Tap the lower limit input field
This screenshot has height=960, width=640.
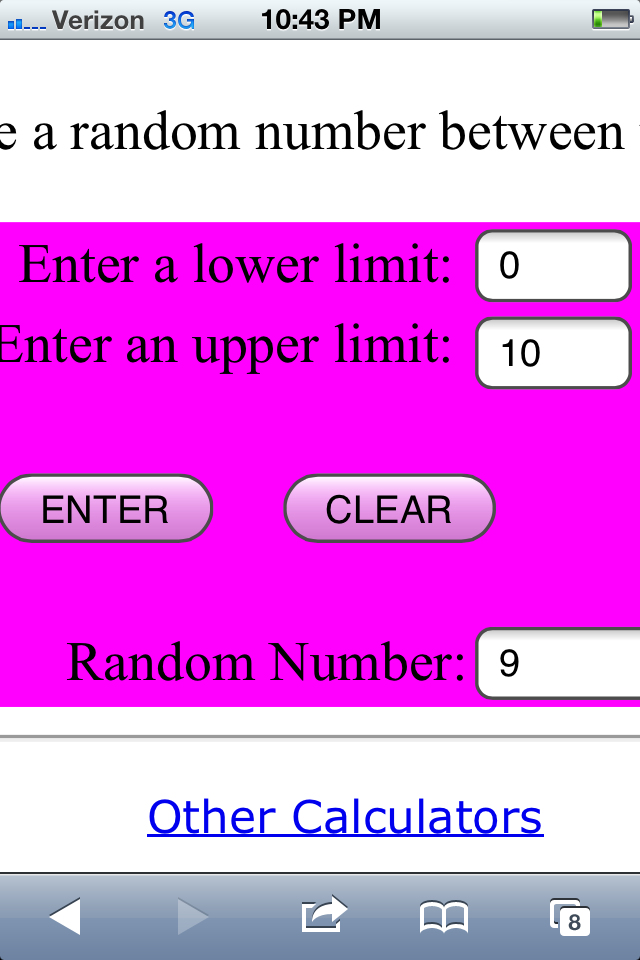(554, 266)
